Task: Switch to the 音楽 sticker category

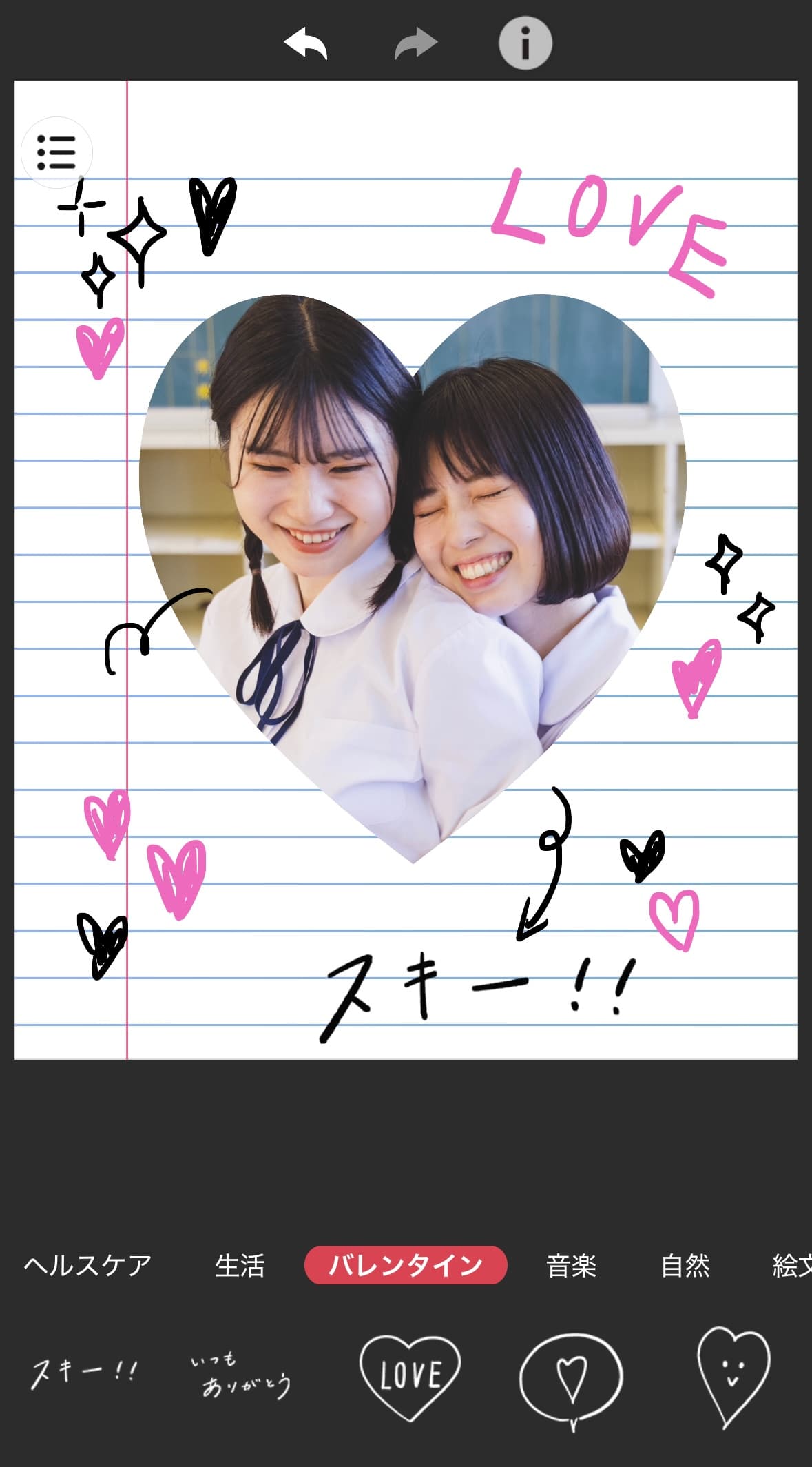Action: pyautogui.click(x=571, y=1265)
